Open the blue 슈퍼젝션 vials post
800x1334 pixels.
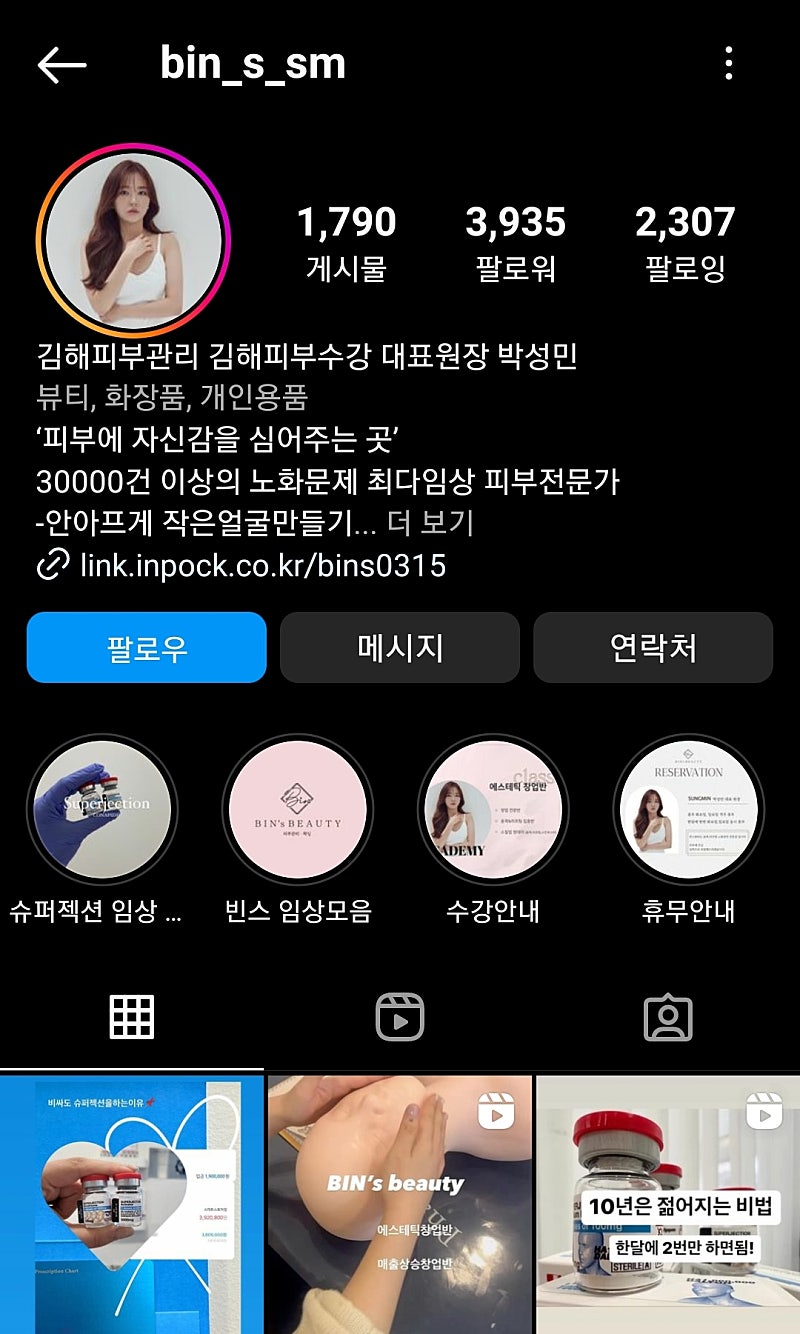(132, 1205)
